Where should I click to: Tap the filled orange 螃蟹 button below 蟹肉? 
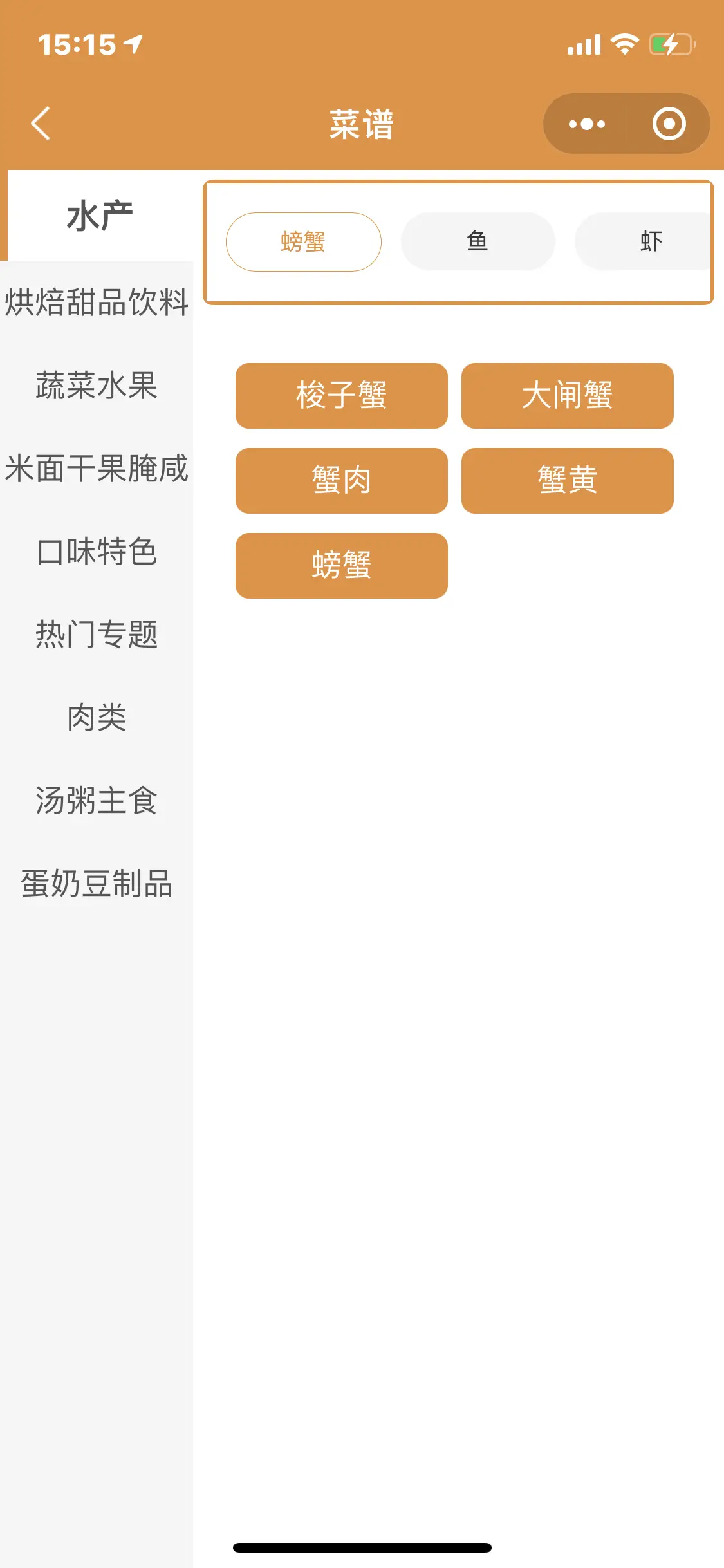[342, 566]
